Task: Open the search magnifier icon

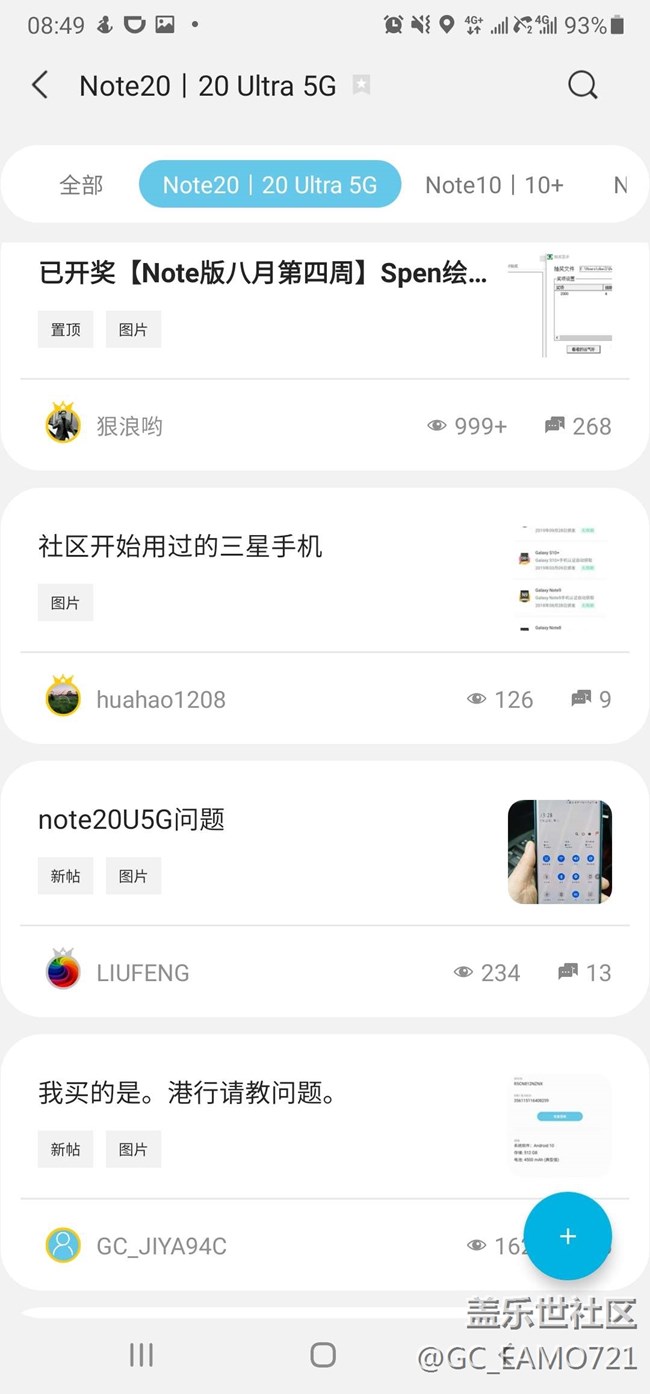Action: coord(582,85)
